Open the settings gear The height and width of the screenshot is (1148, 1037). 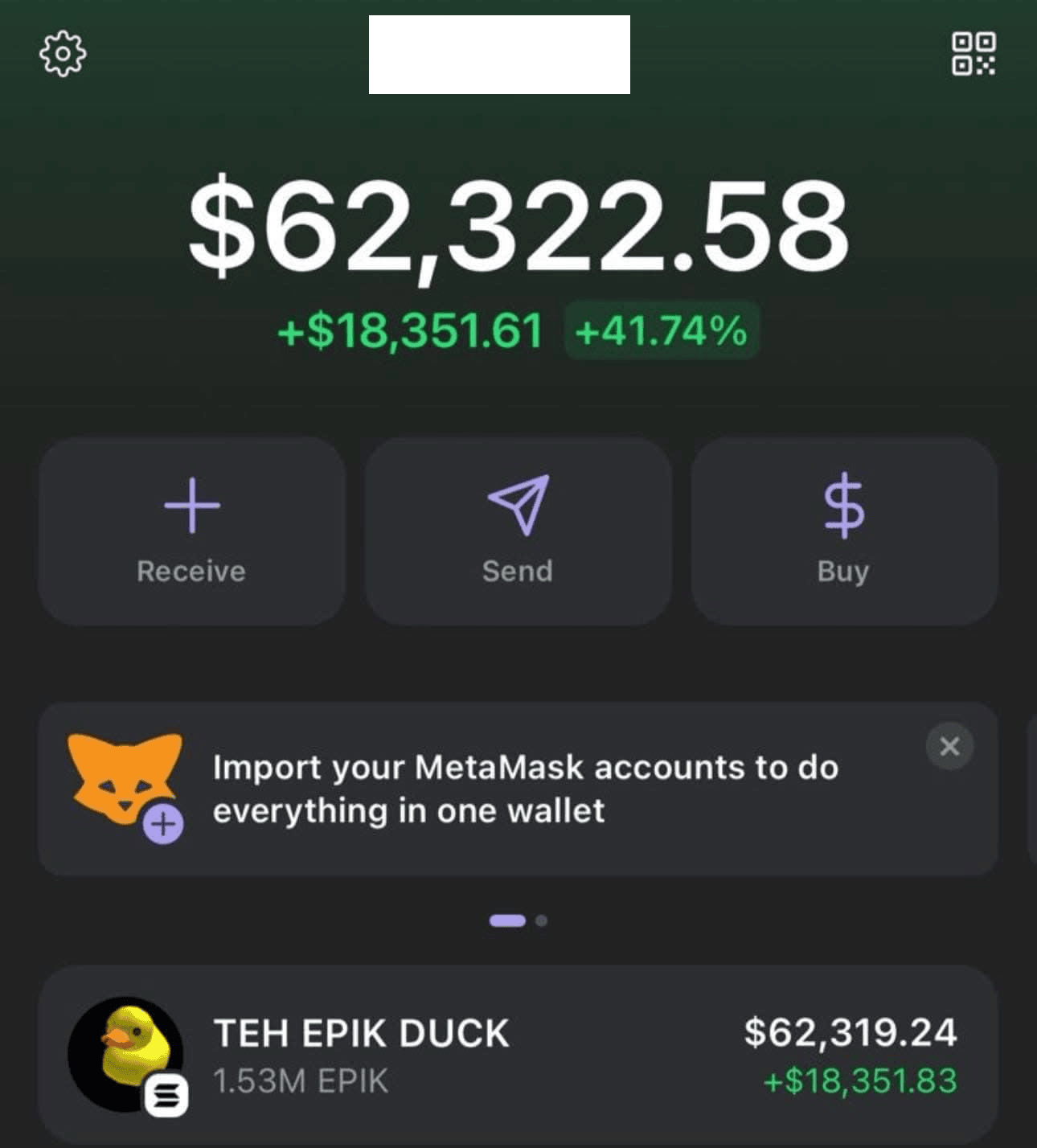click(63, 54)
